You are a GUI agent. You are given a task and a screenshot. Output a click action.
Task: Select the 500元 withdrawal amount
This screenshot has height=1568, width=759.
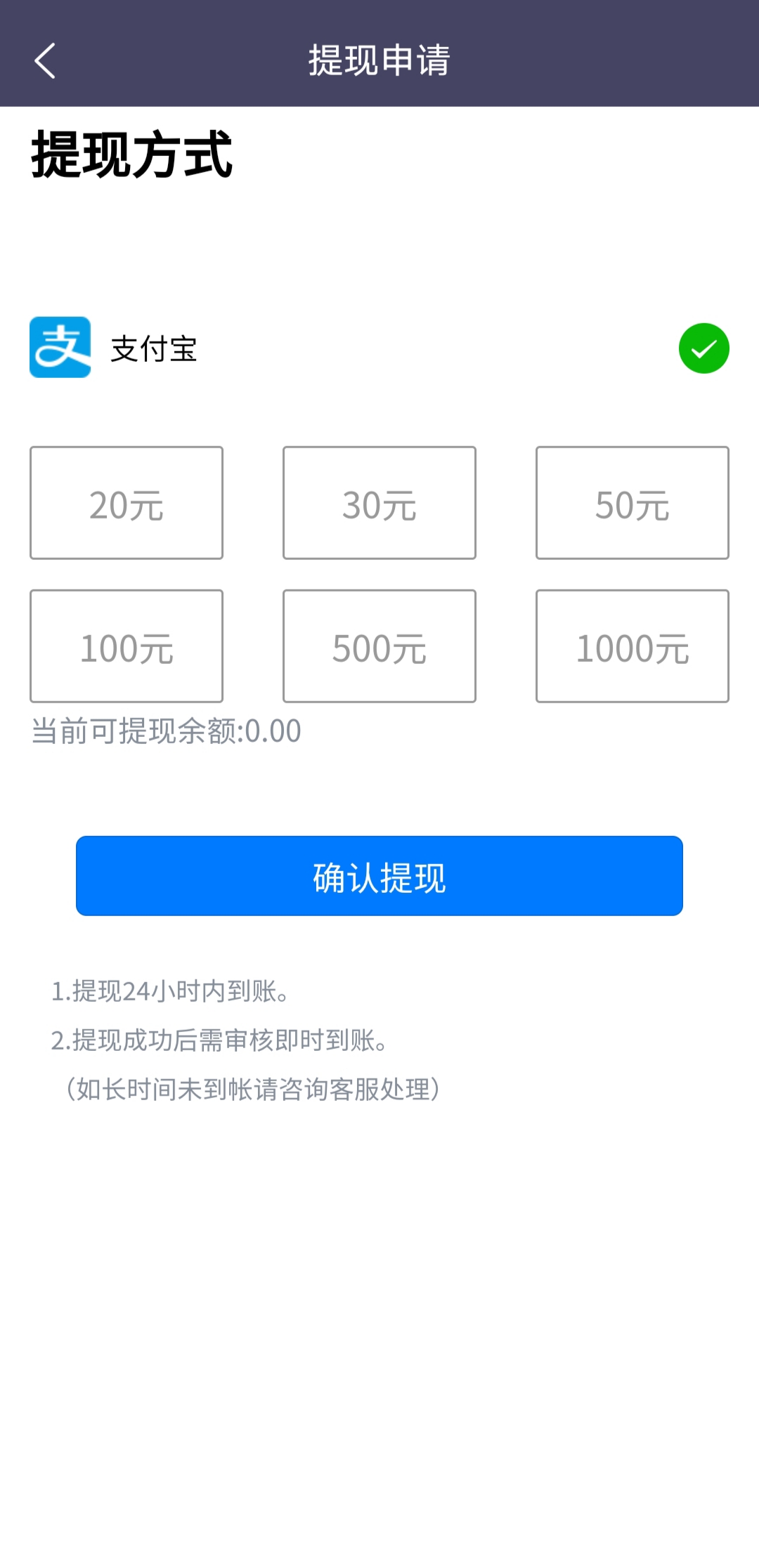379,646
